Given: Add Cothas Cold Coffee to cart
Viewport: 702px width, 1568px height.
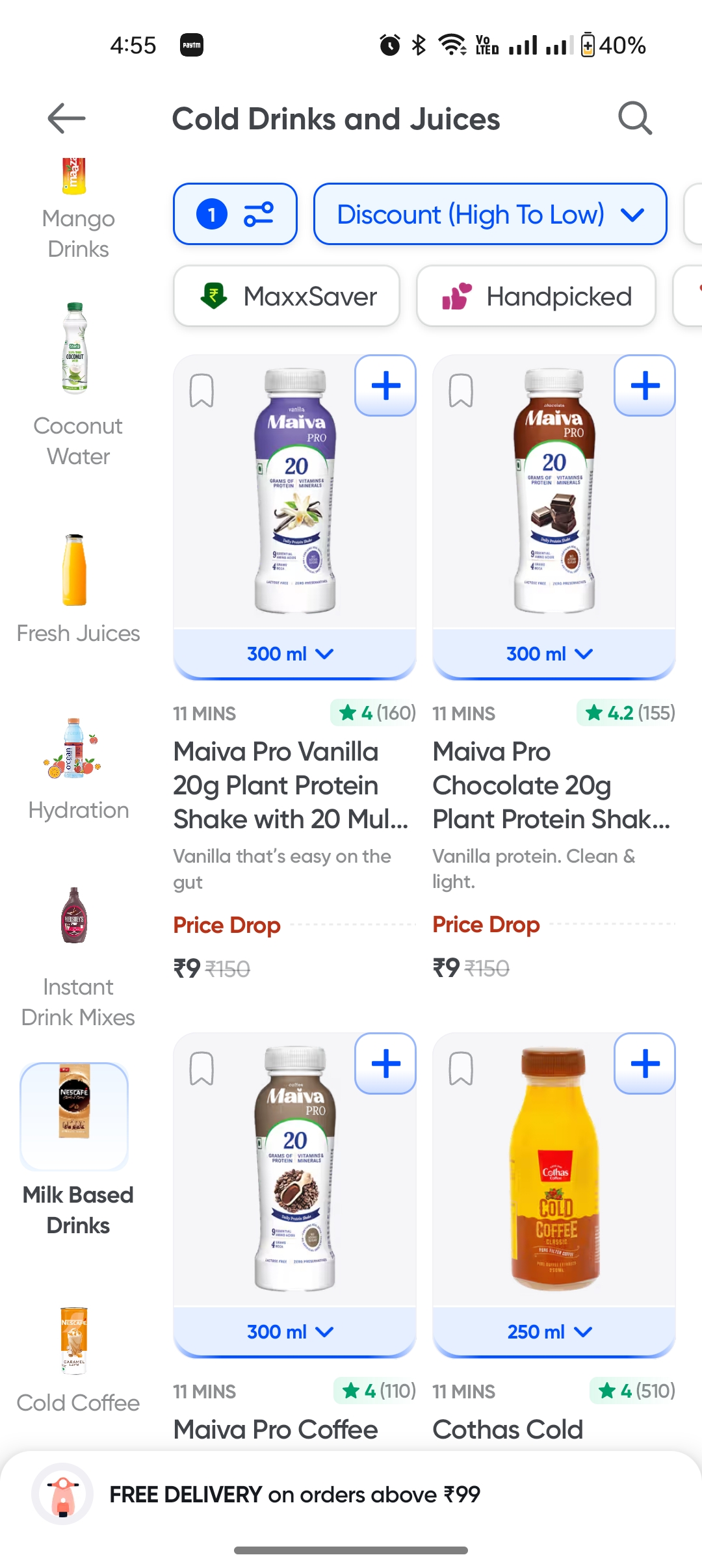Looking at the screenshot, I should [x=645, y=1064].
